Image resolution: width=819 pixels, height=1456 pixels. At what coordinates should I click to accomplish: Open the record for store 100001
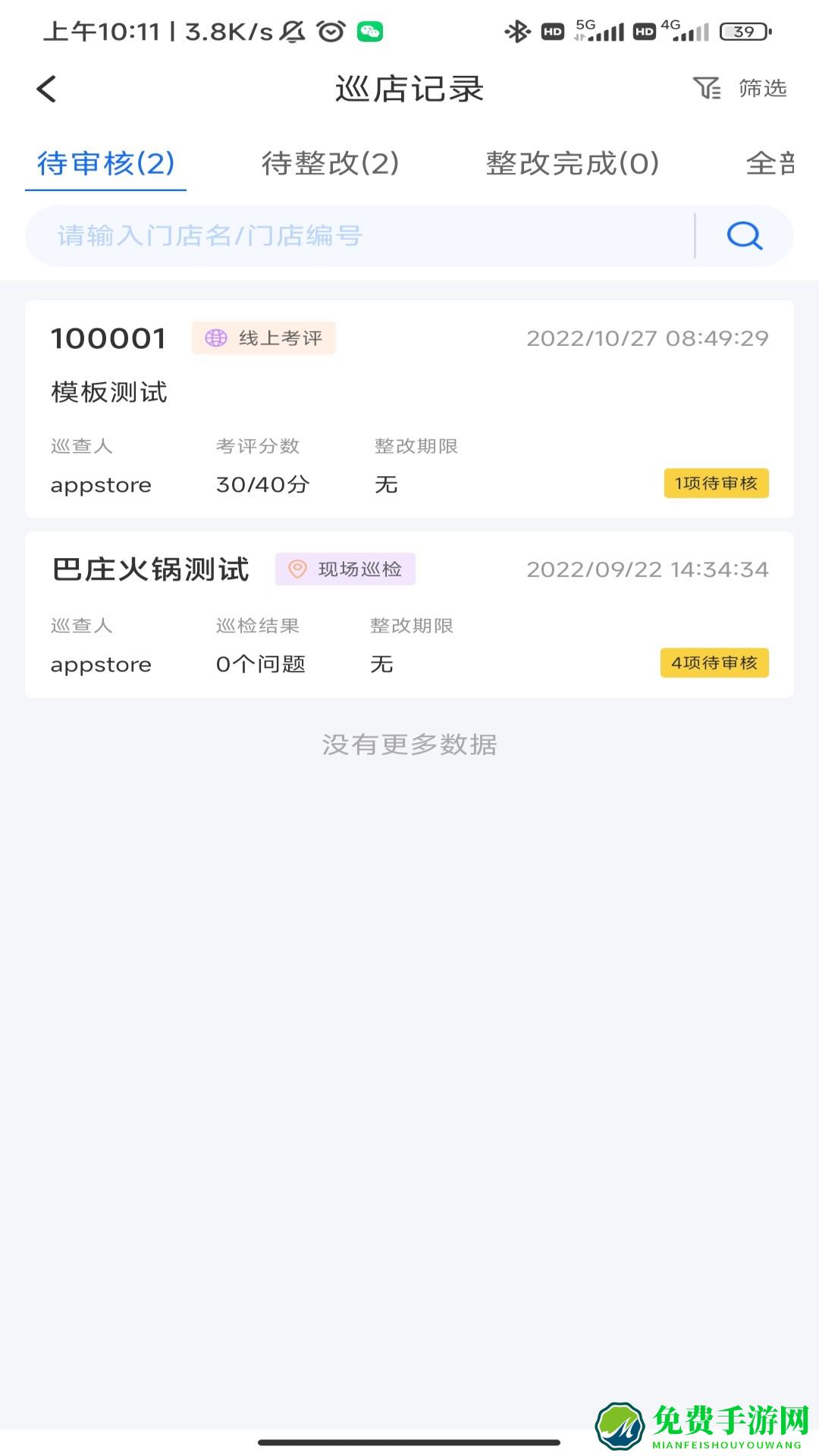coord(409,409)
